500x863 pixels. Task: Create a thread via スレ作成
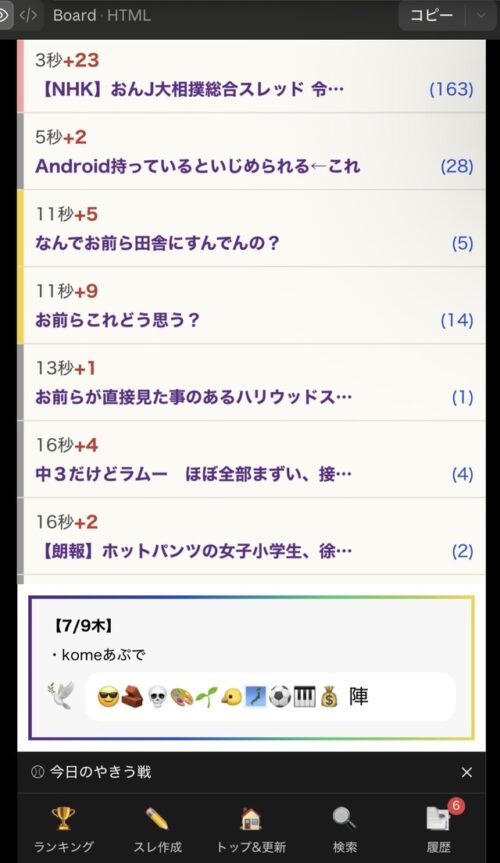(x=157, y=829)
